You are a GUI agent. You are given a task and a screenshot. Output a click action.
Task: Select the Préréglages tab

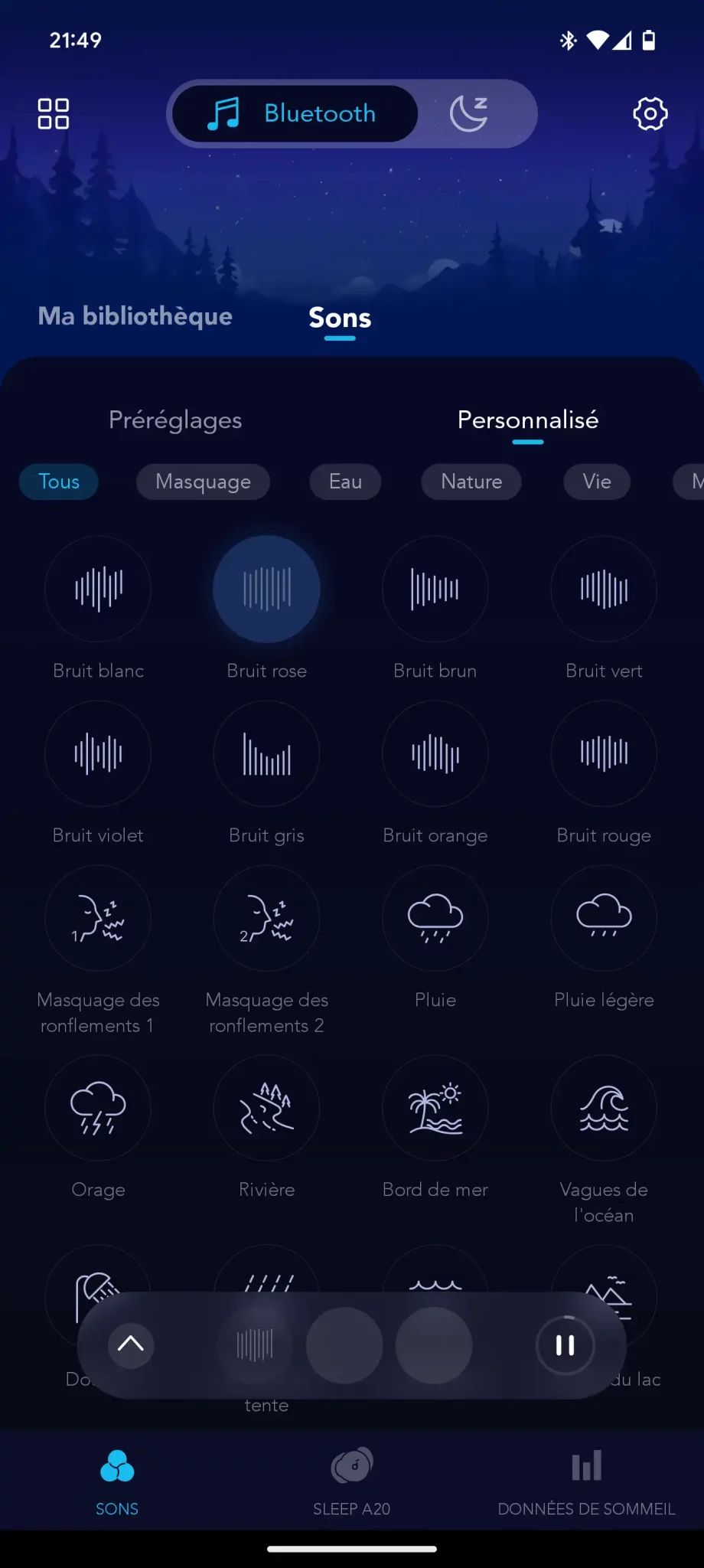[175, 420]
